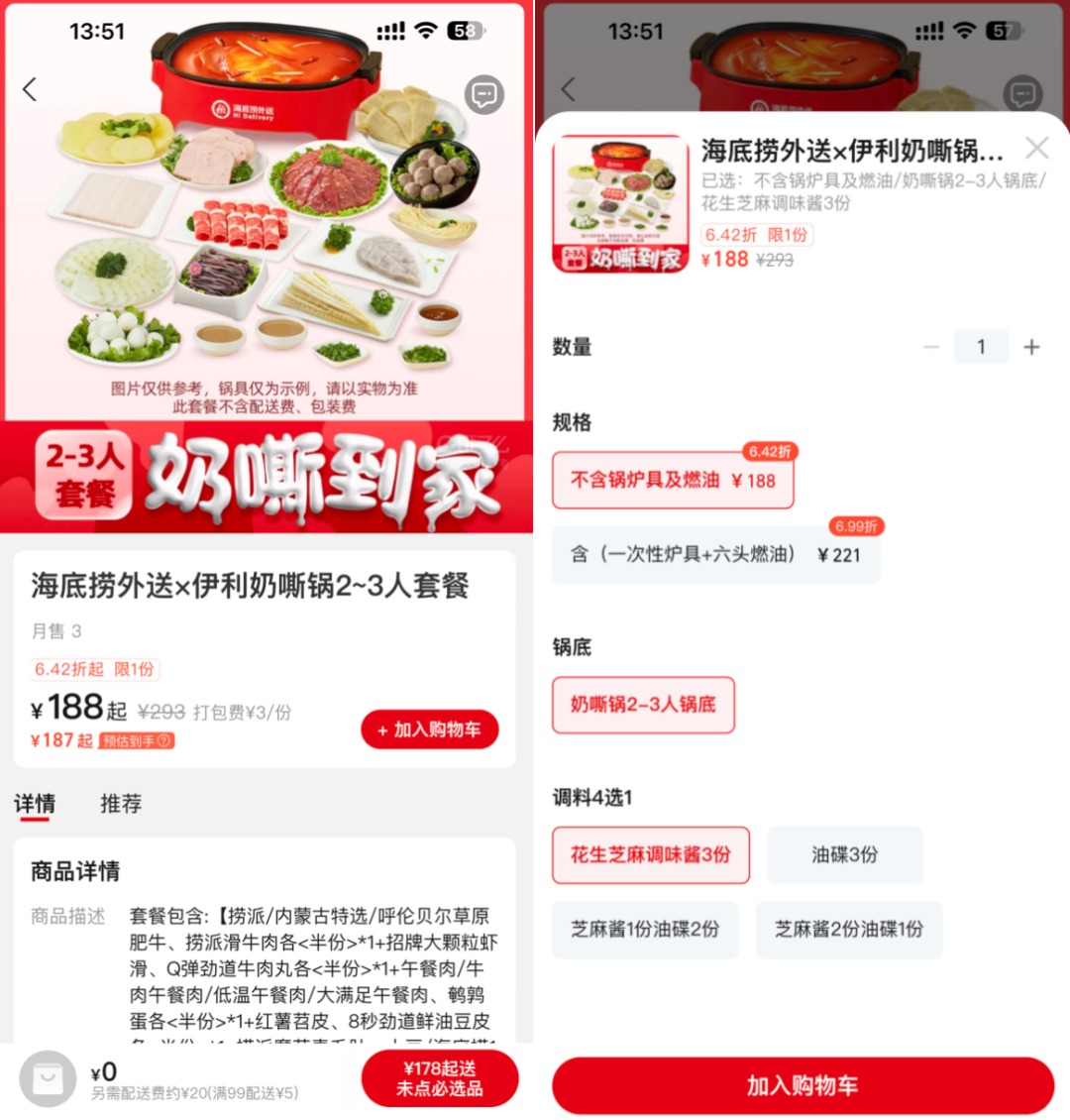The width and height of the screenshot is (1070, 1120).
Task: Tap the wide 加入购物车 button in popup
Action: (802, 1085)
